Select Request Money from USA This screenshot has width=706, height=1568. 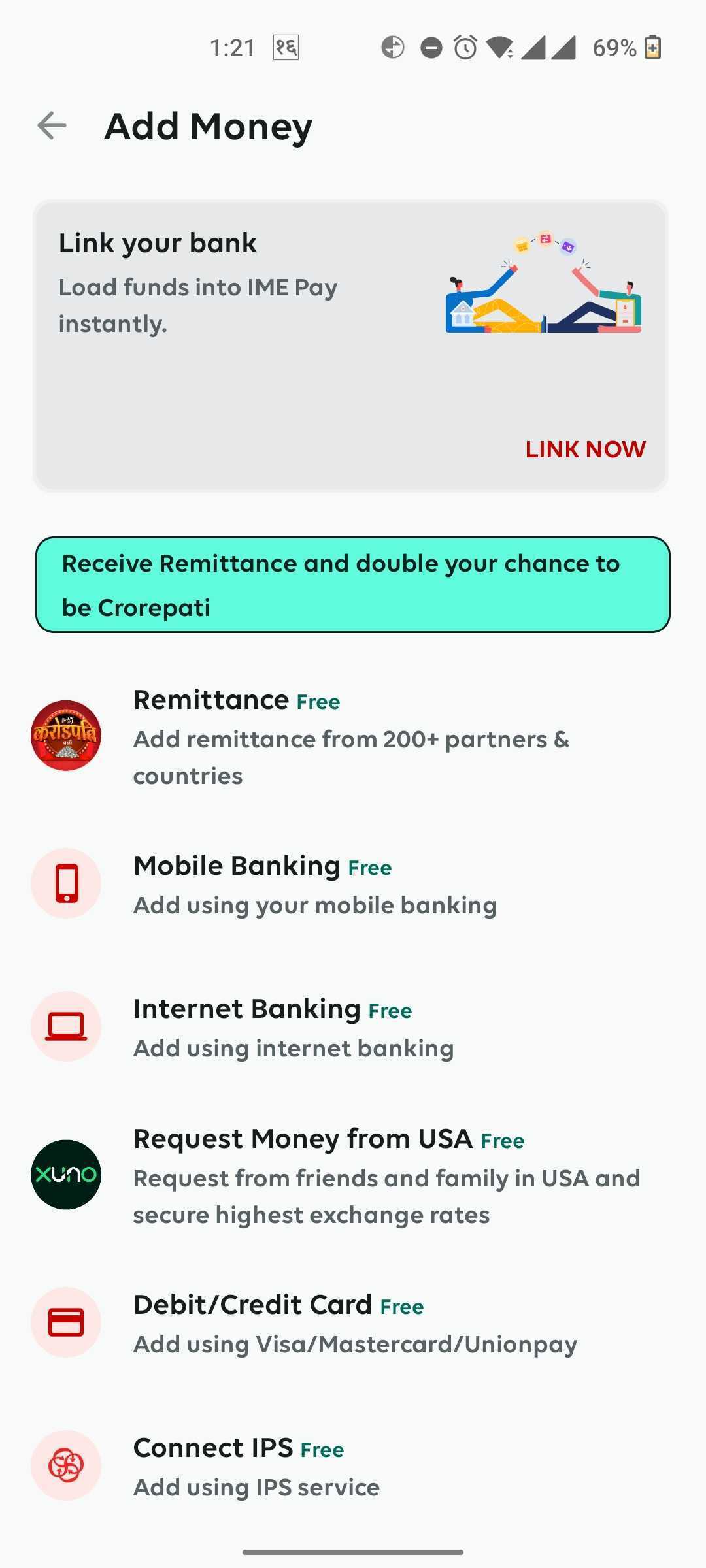353,1175
